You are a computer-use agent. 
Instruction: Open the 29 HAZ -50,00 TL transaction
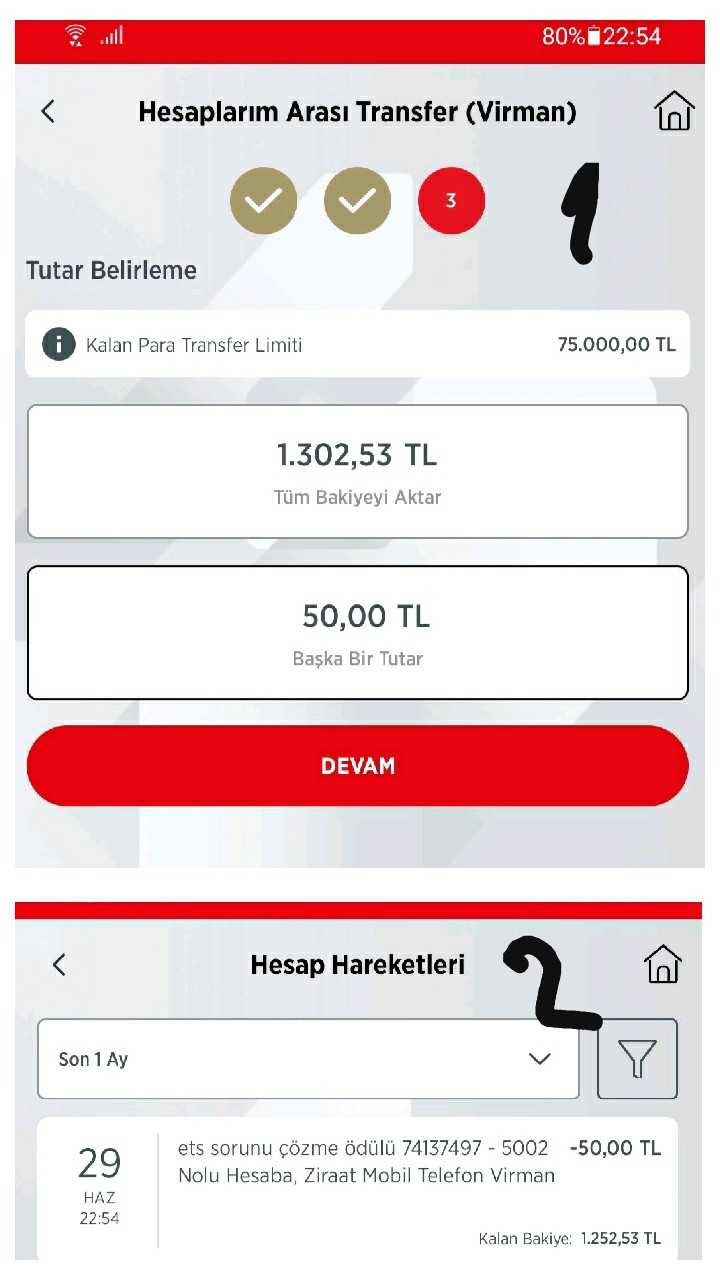point(358,1190)
